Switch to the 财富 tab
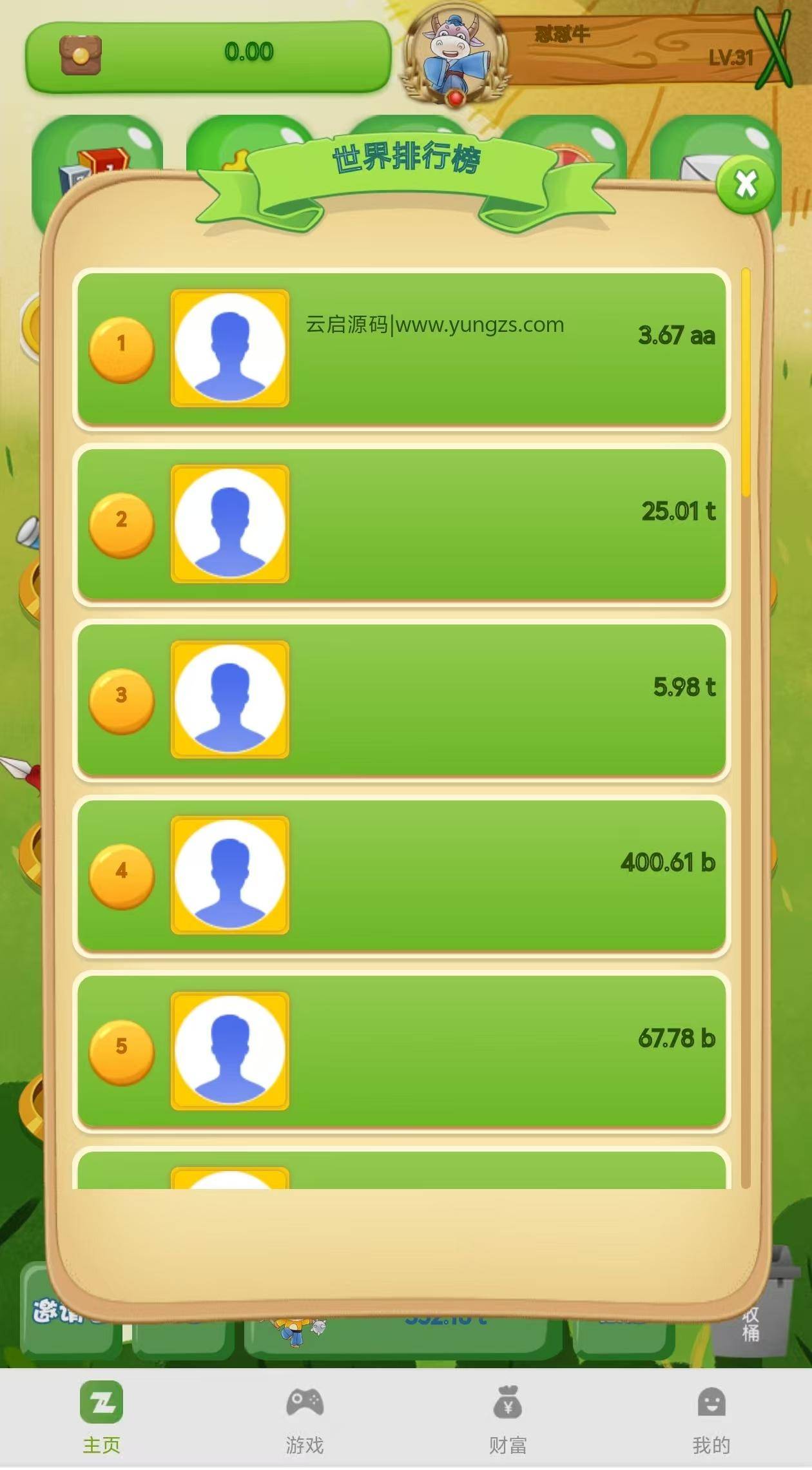The height and width of the screenshot is (1470, 812). pyautogui.click(x=508, y=1418)
